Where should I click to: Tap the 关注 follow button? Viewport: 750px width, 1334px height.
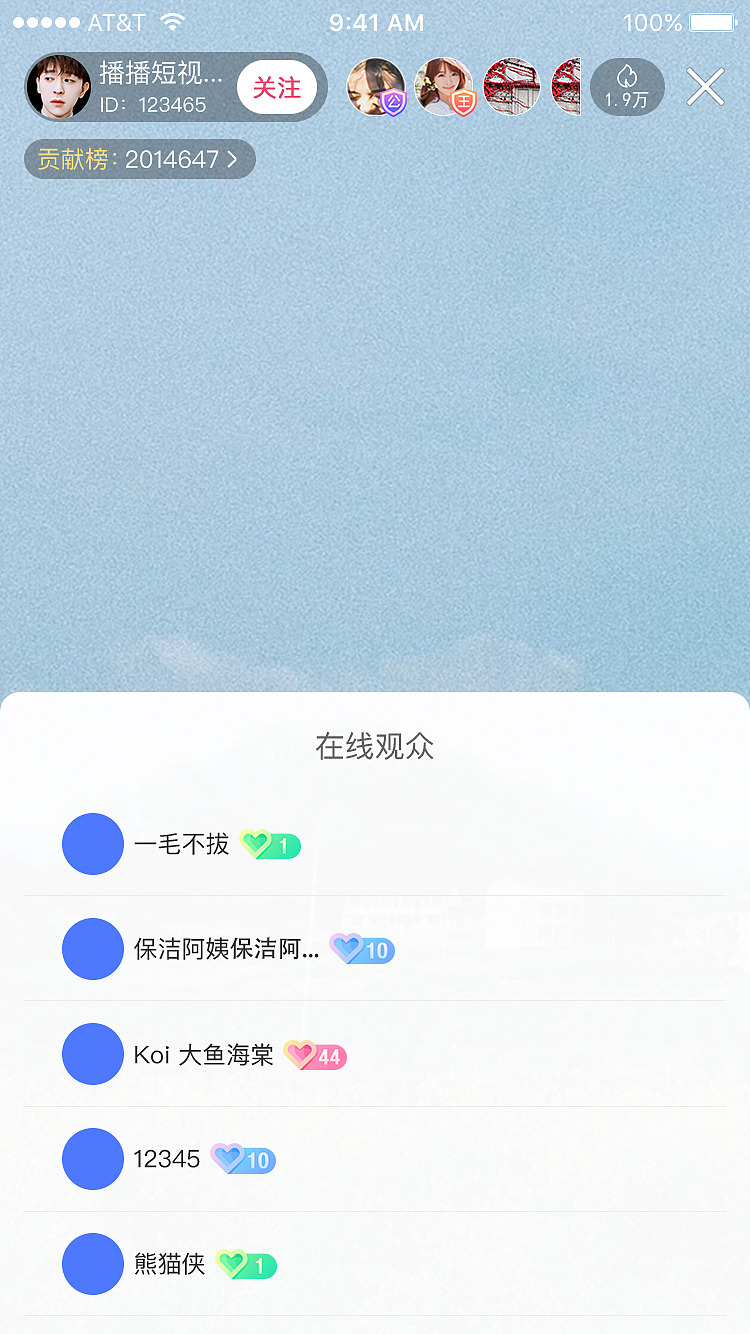click(278, 87)
